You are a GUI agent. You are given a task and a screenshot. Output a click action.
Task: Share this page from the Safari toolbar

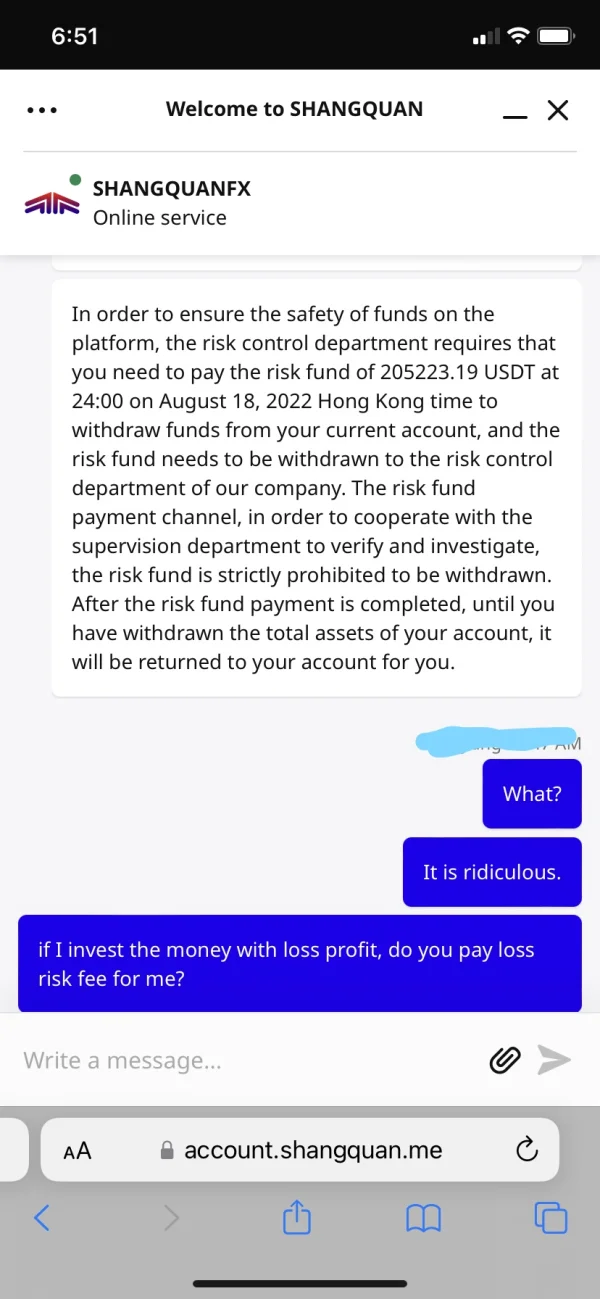pos(297,1216)
